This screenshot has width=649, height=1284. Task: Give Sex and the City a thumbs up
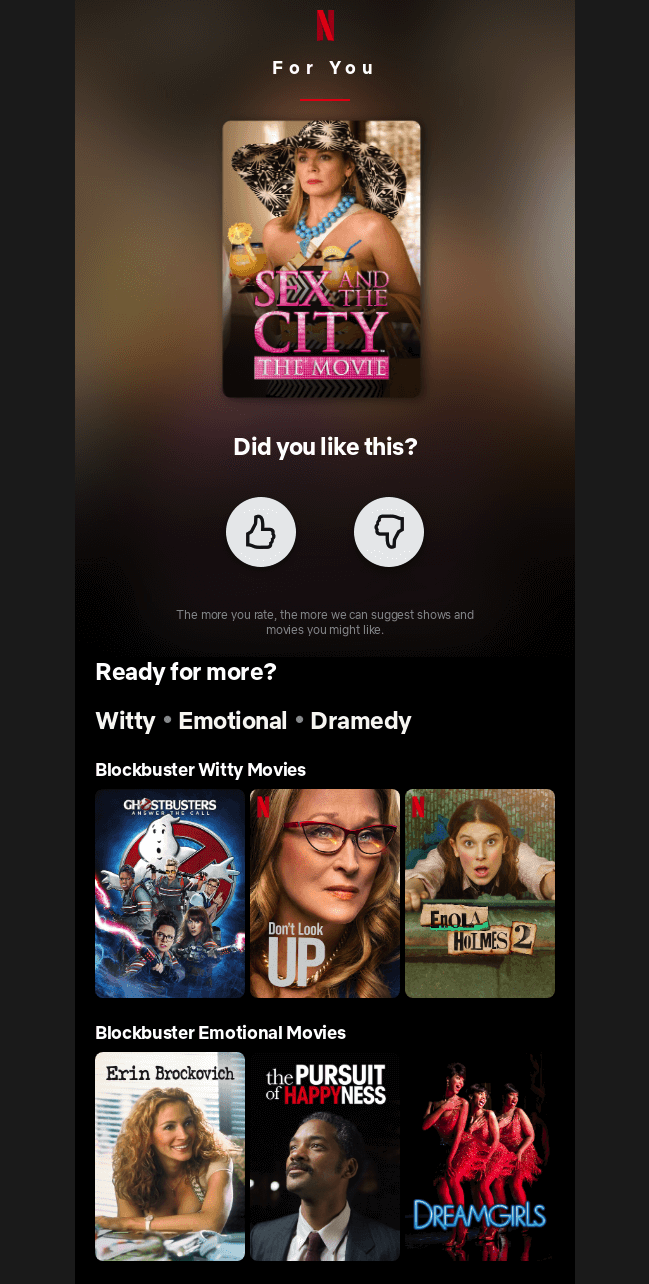[x=261, y=532]
